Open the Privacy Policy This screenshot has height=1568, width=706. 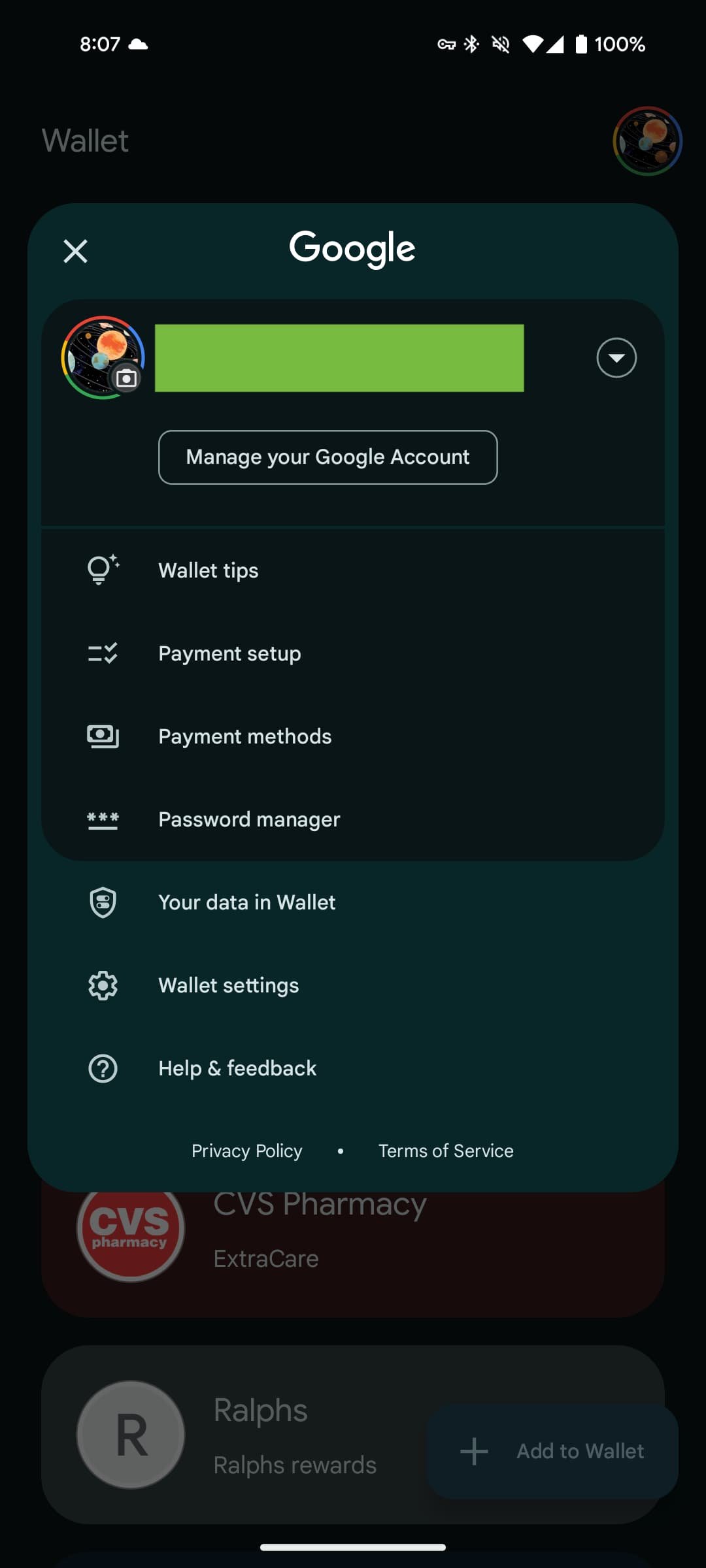[246, 1151]
